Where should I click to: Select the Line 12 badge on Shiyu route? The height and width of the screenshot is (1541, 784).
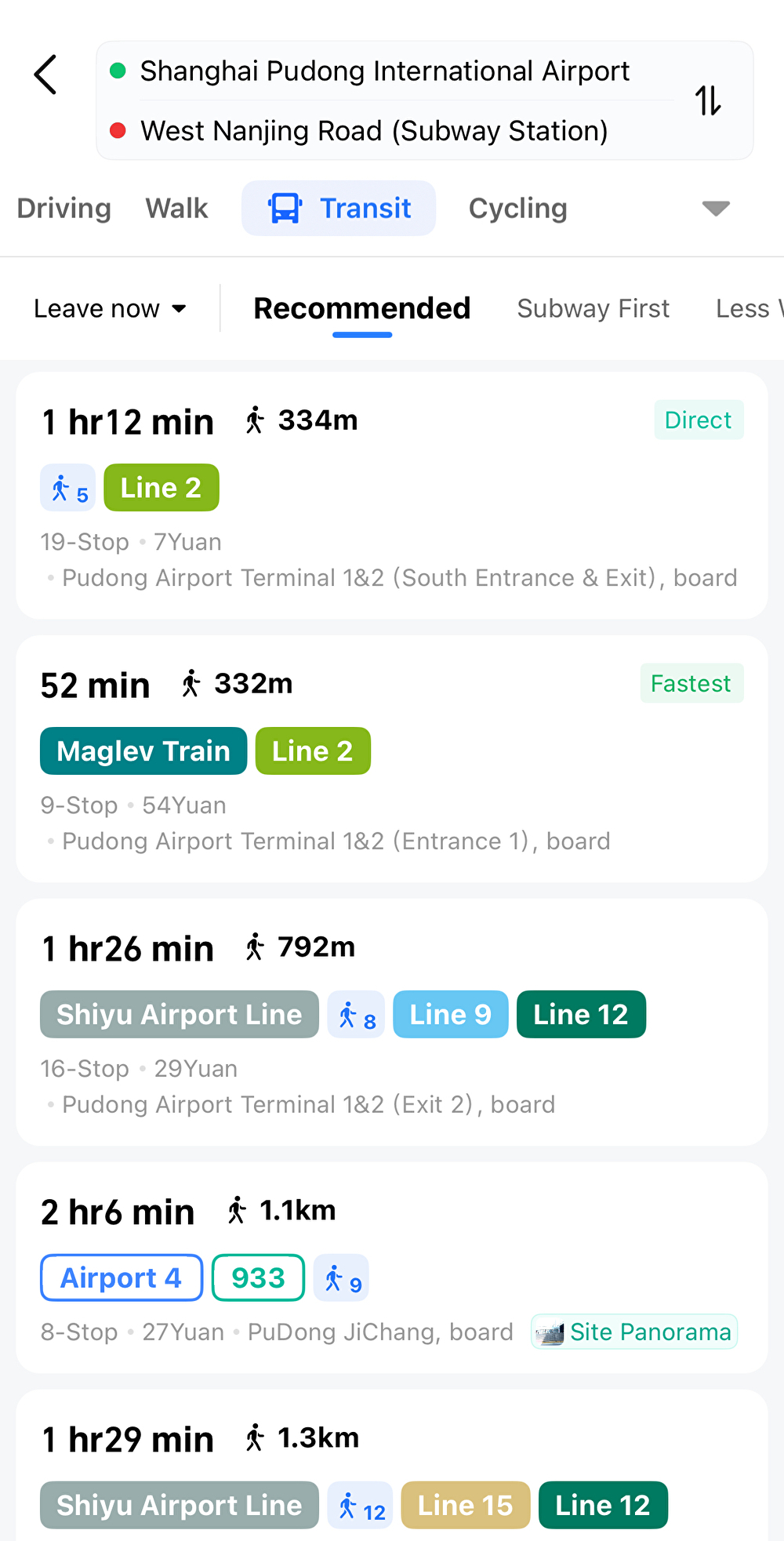[581, 1014]
